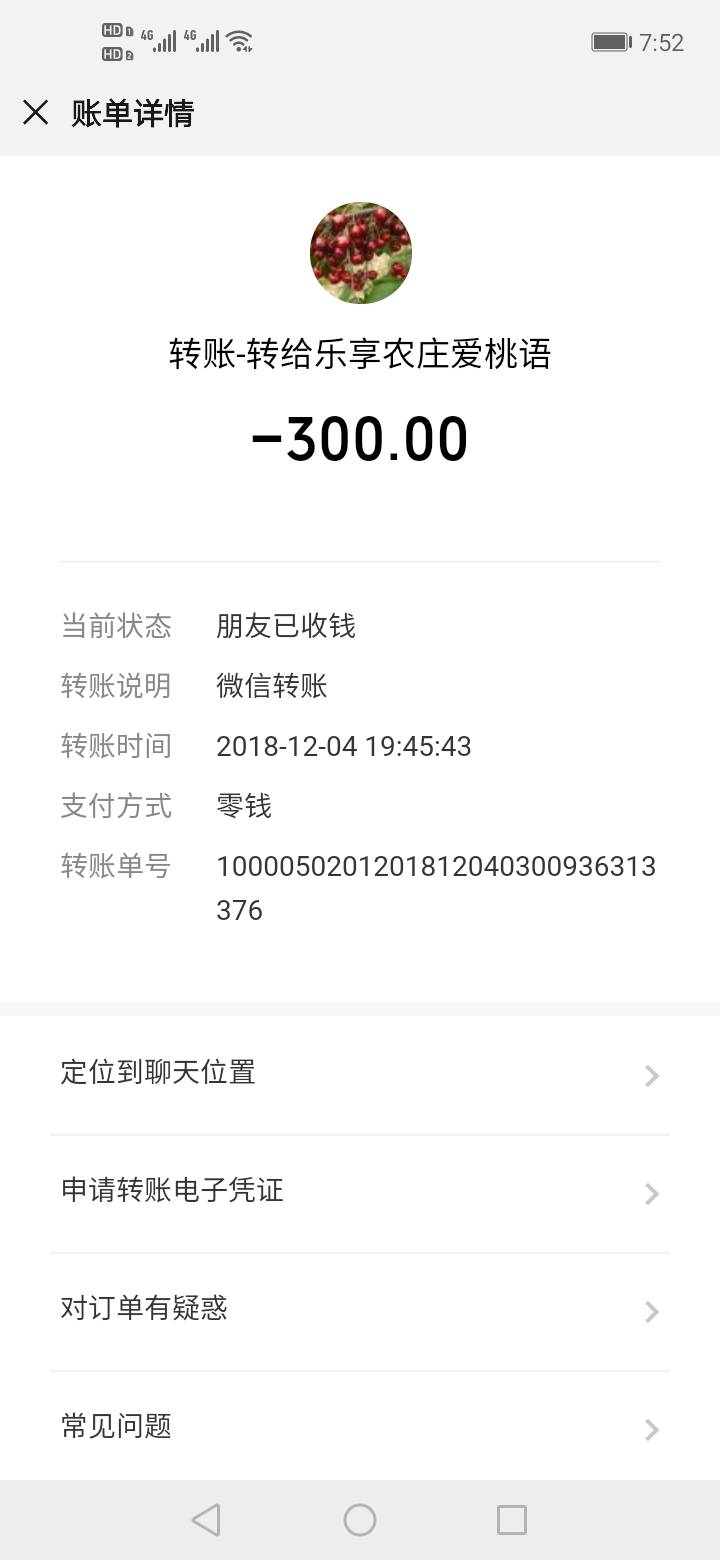Select 申请转账电子凭证 option

[x=360, y=1192]
